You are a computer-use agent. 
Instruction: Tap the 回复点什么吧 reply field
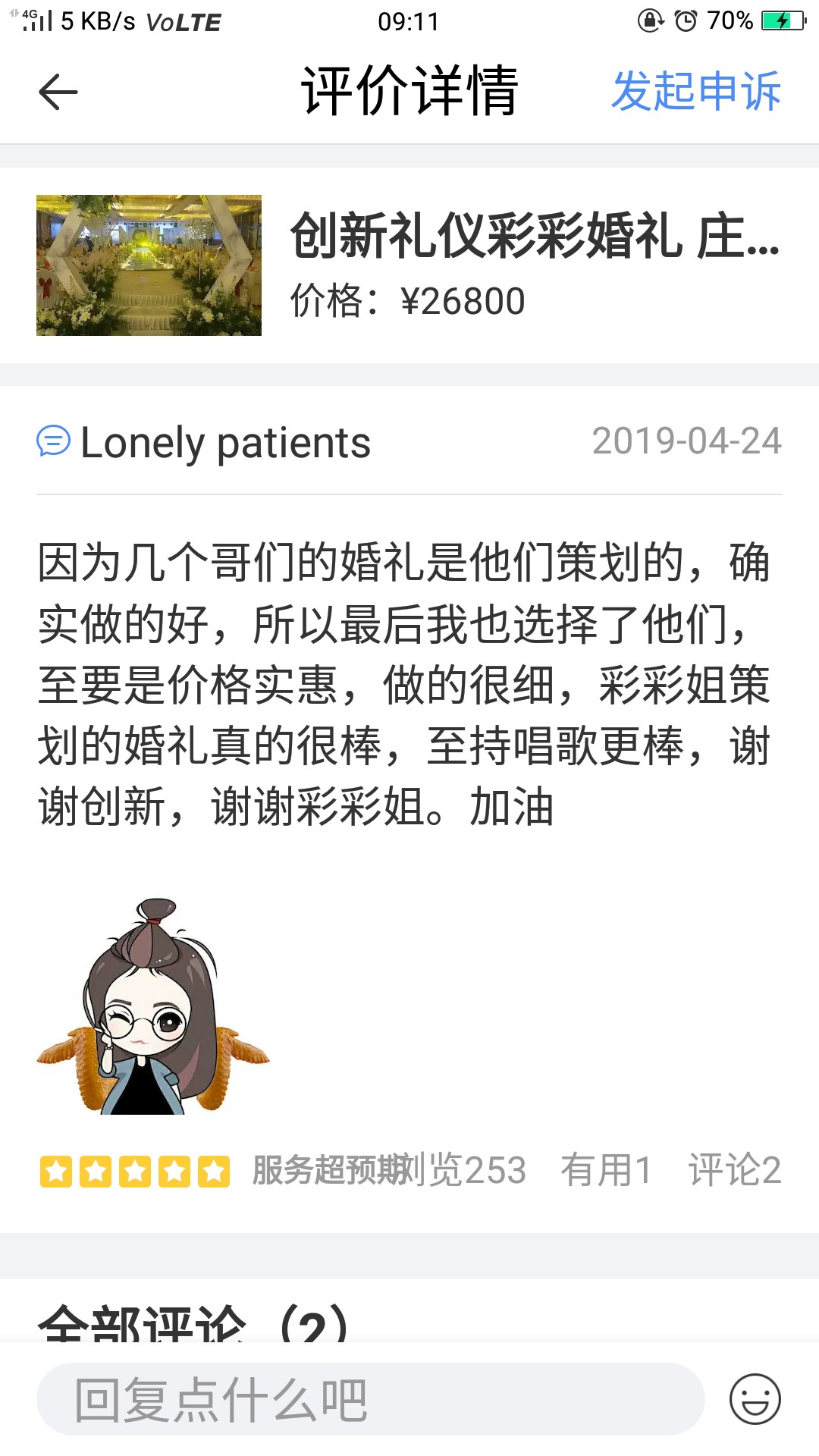click(x=370, y=1399)
